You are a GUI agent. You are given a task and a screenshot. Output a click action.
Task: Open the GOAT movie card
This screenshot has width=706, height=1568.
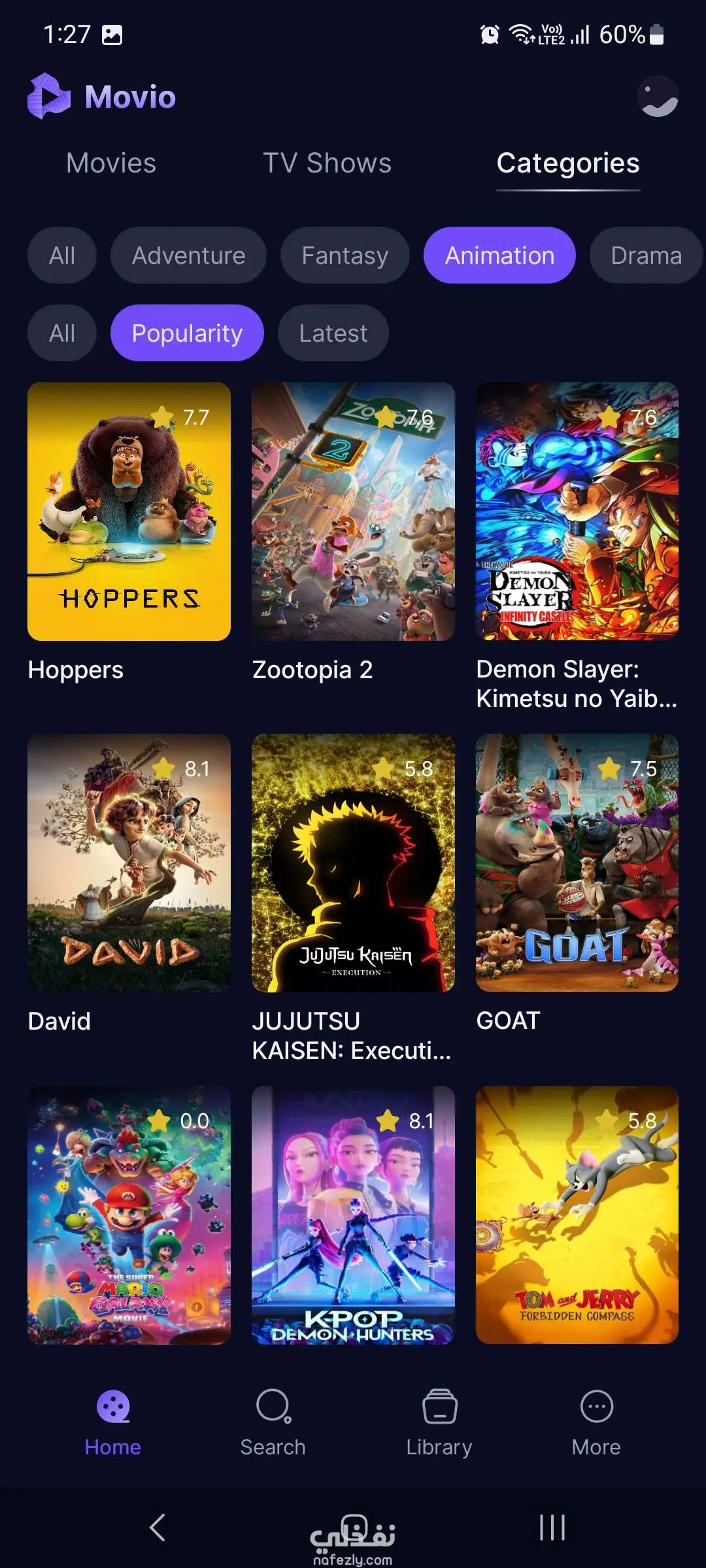pyautogui.click(x=577, y=862)
